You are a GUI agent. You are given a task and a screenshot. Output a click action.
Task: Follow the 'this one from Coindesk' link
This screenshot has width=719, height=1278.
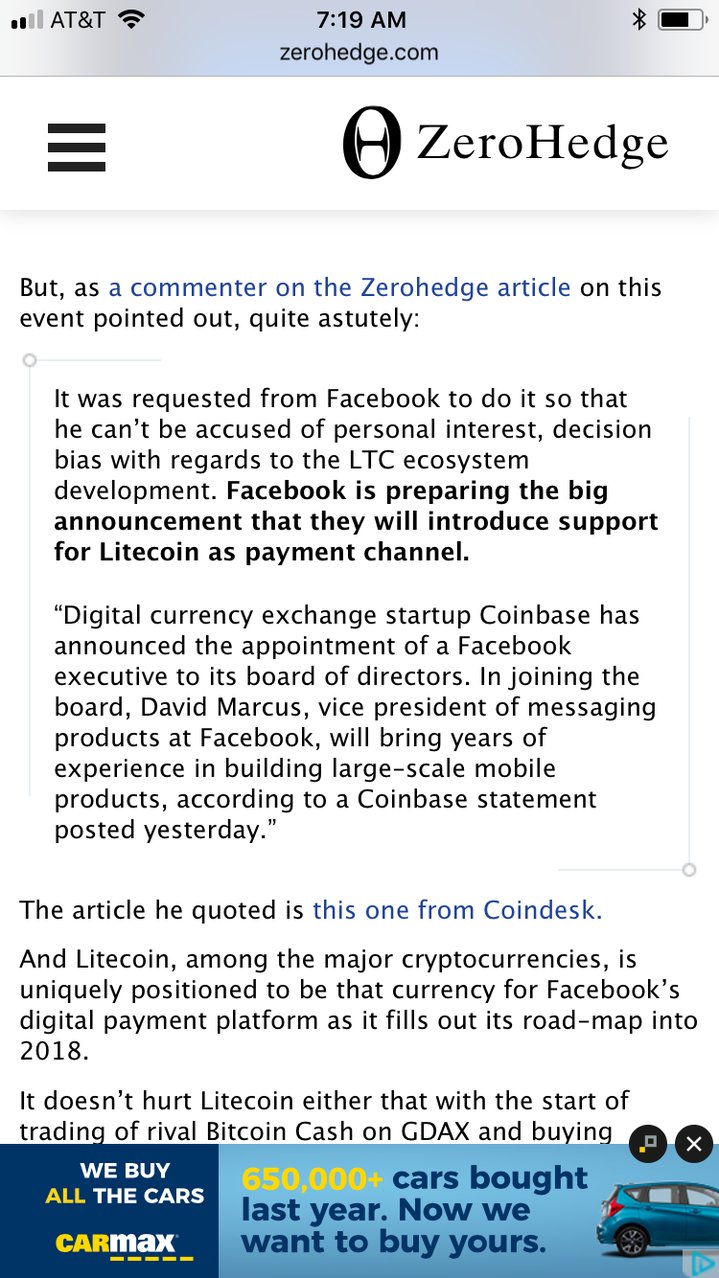click(457, 910)
